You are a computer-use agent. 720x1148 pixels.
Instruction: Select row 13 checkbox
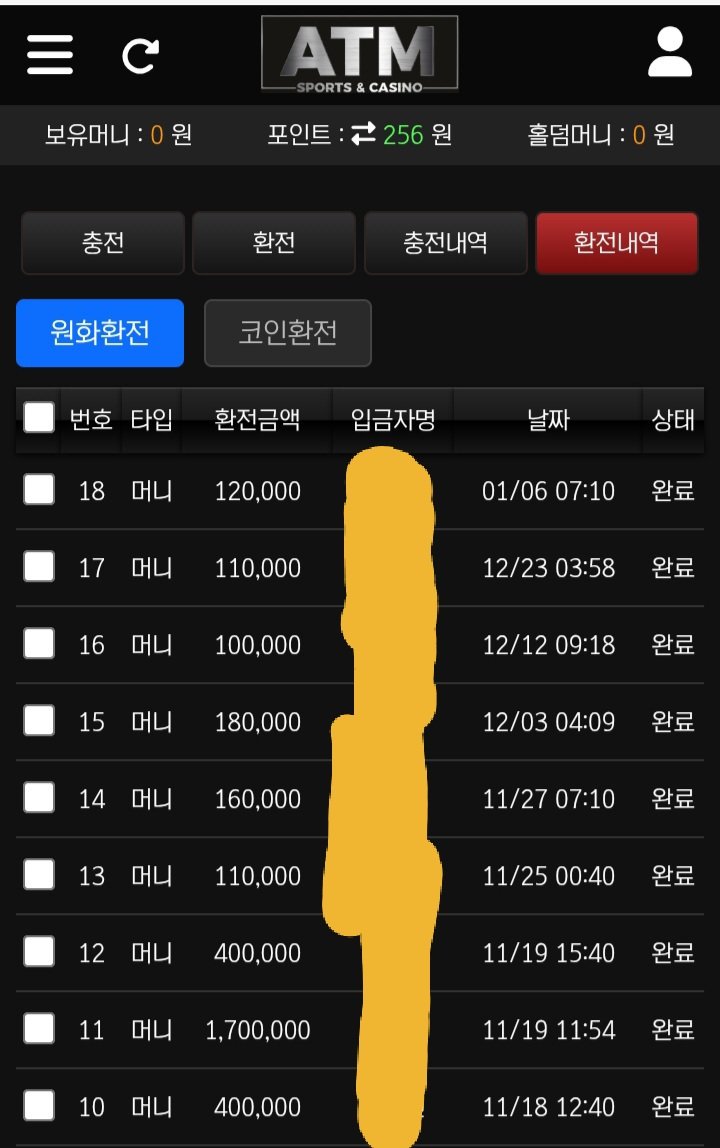[39, 874]
